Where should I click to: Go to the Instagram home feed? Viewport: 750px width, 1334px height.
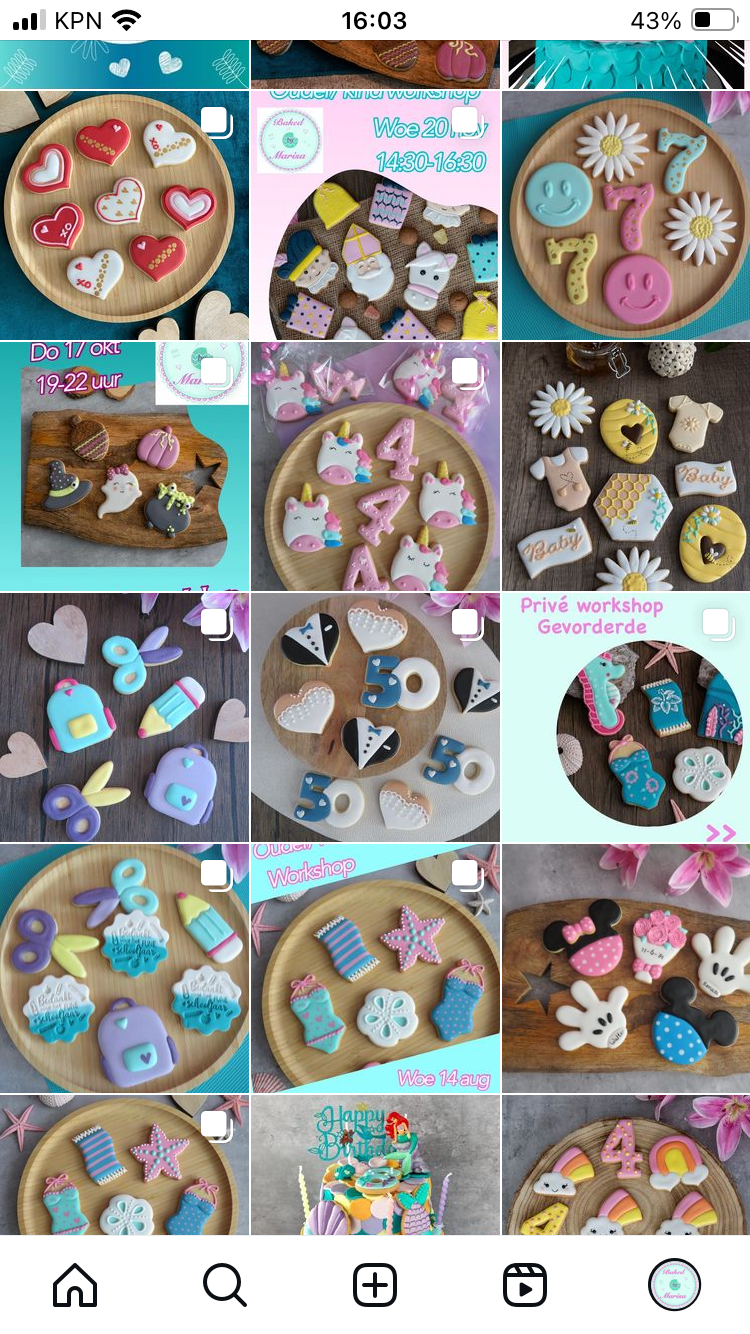click(x=75, y=1285)
